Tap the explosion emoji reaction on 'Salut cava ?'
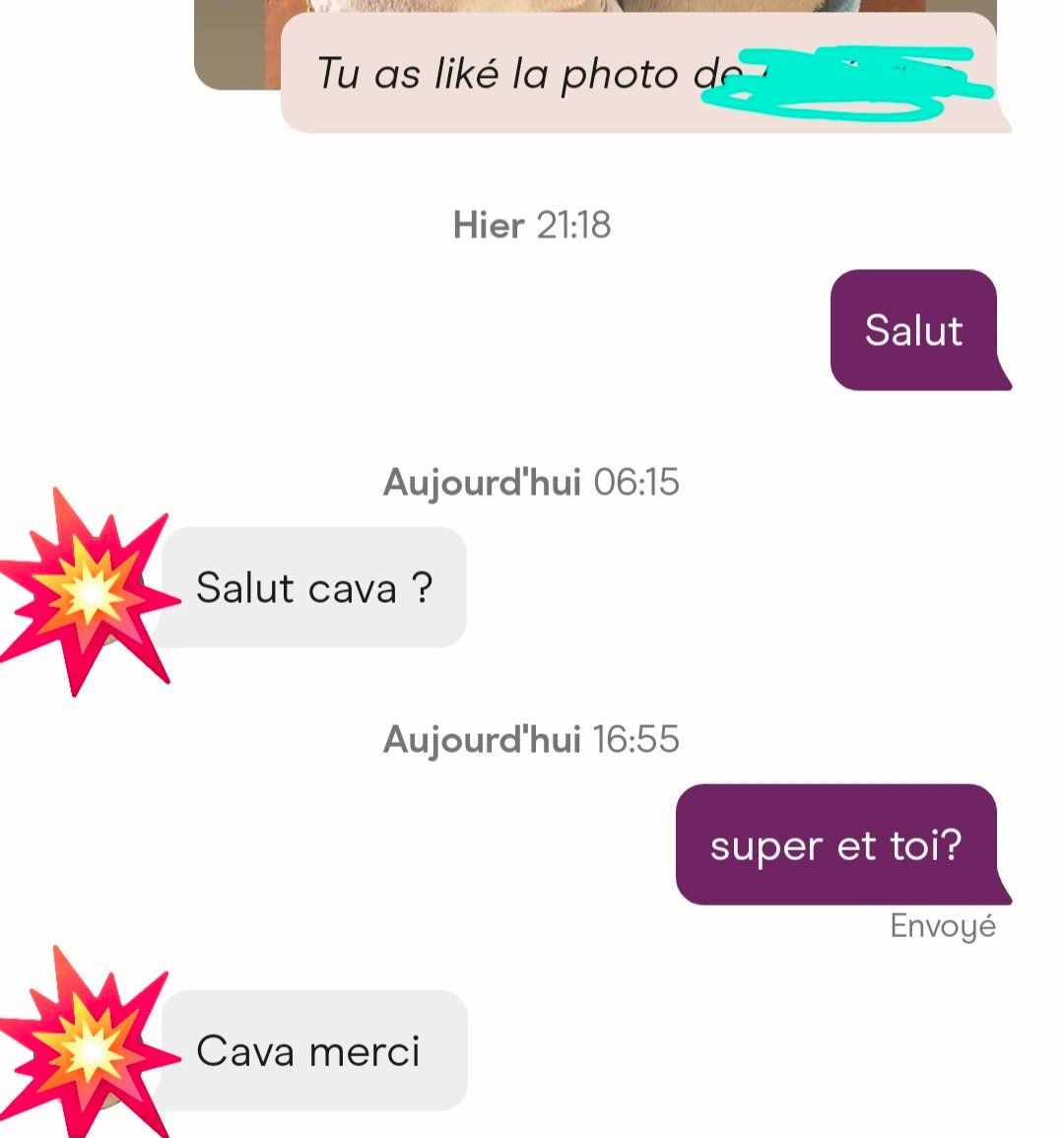 (84, 591)
